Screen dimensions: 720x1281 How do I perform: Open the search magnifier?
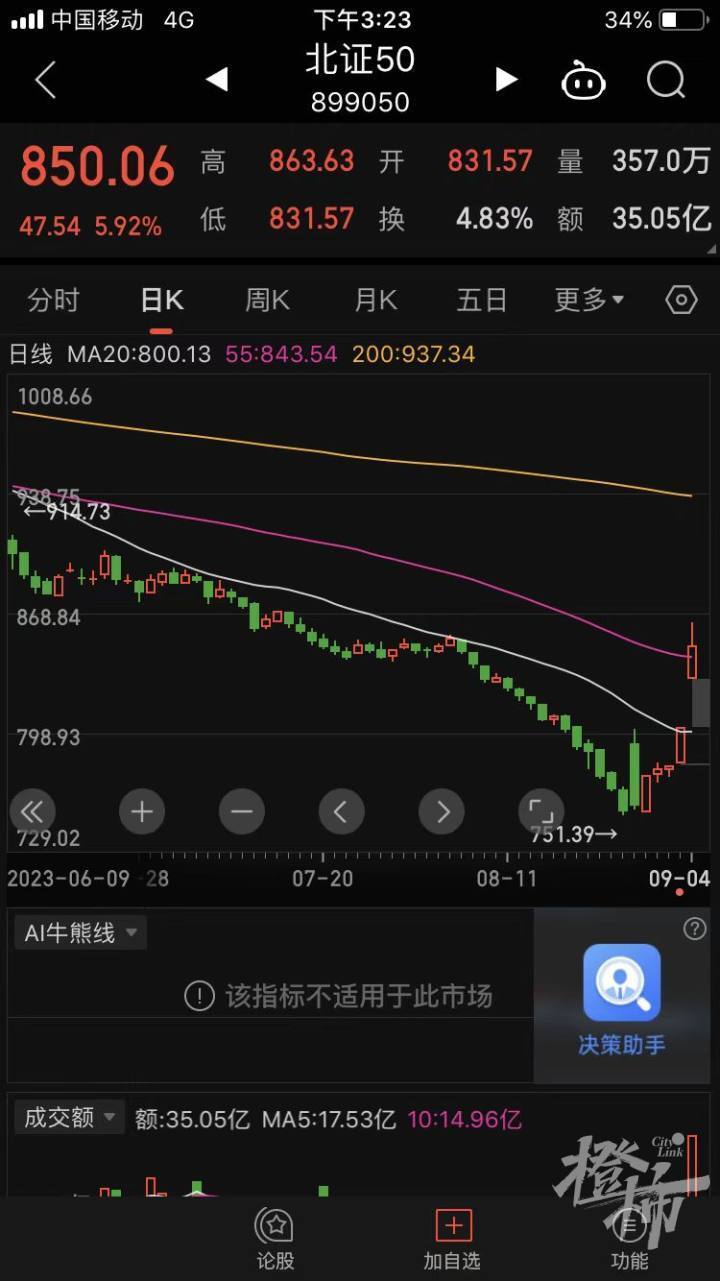tap(665, 79)
